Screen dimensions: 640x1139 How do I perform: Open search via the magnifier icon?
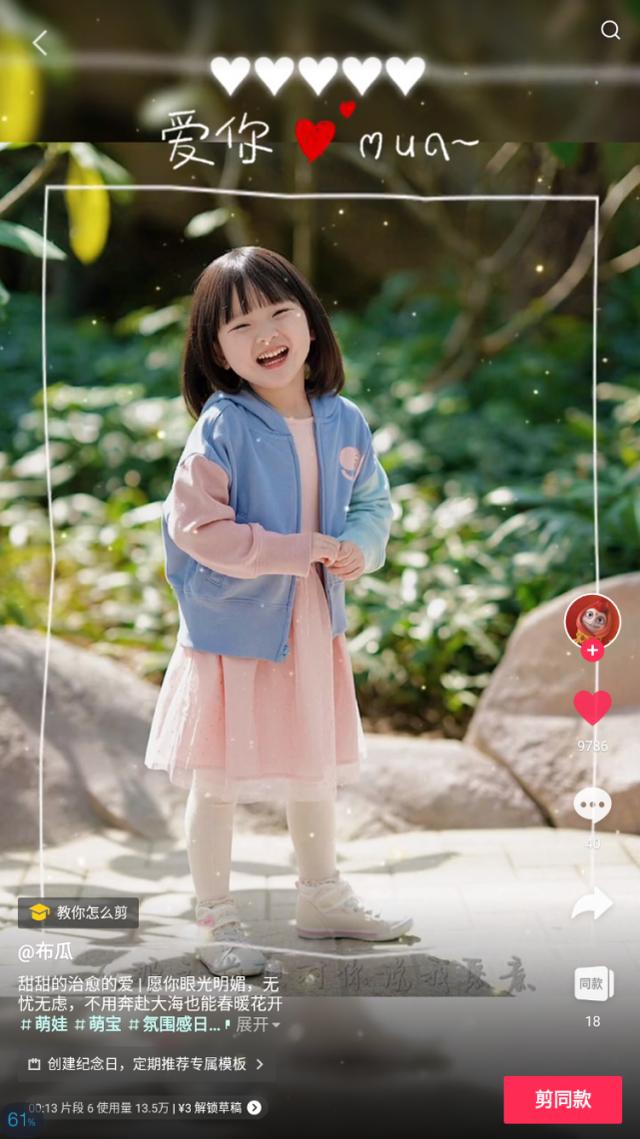point(610,31)
